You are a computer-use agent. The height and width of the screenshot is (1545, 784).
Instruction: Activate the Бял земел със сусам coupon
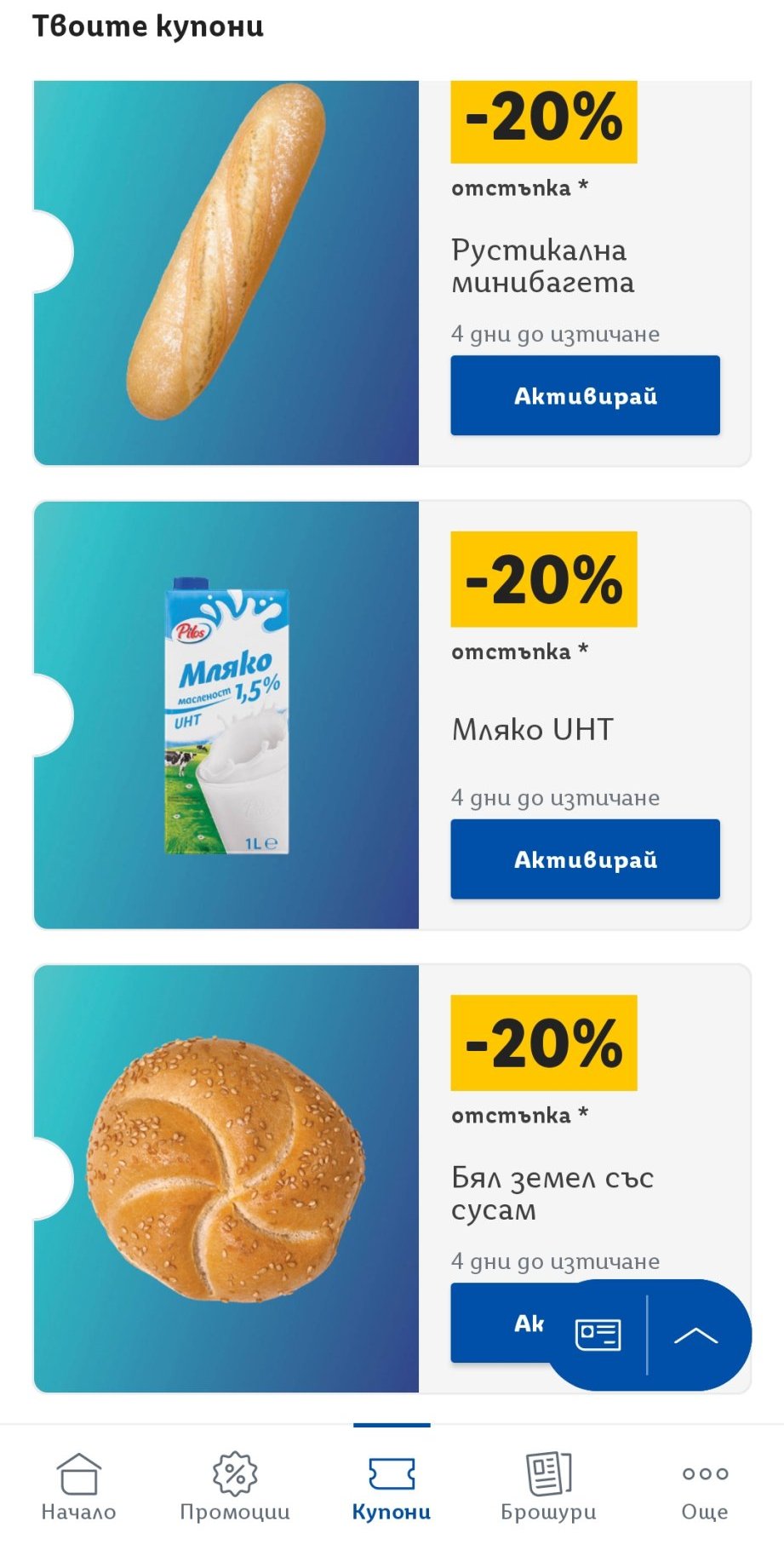tap(502, 1324)
